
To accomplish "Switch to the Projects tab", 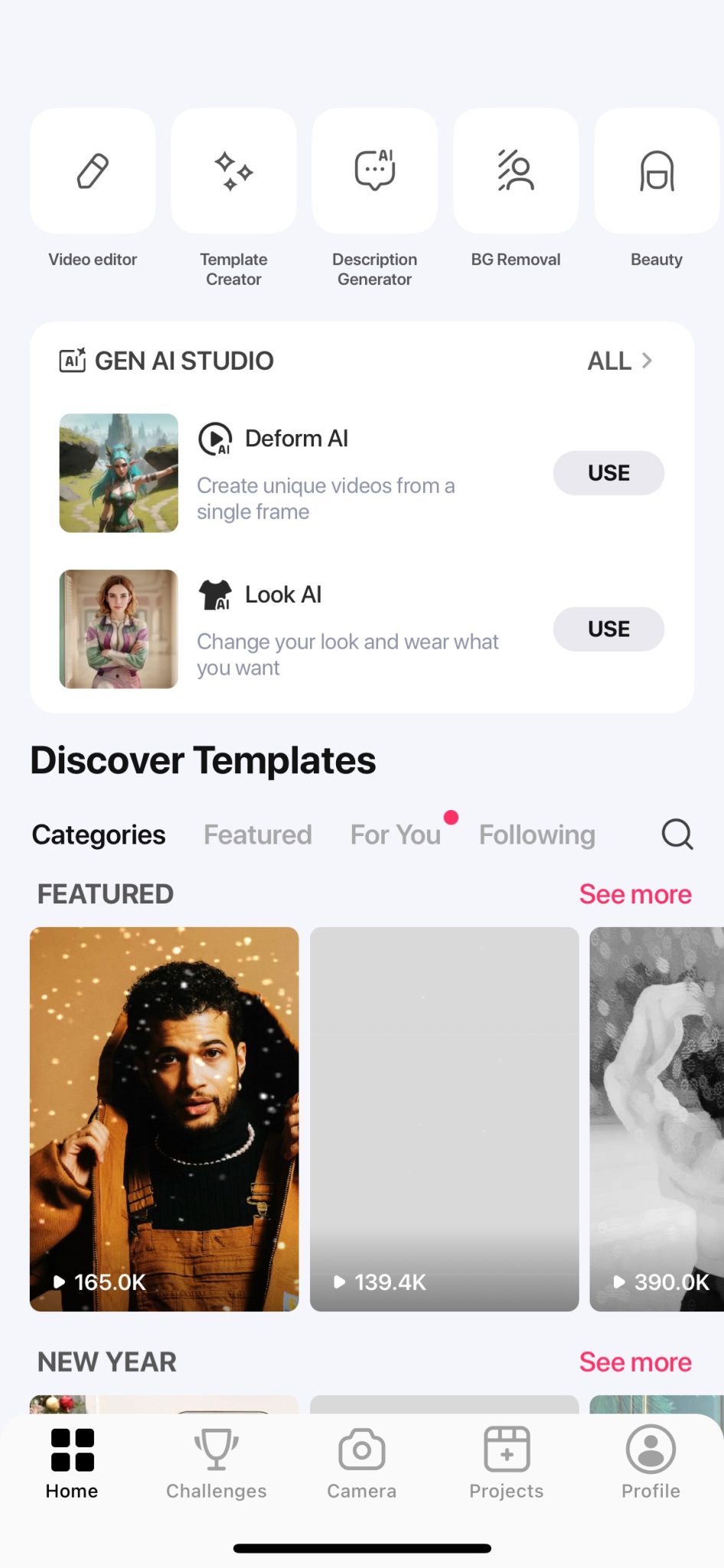I will point(506,1462).
